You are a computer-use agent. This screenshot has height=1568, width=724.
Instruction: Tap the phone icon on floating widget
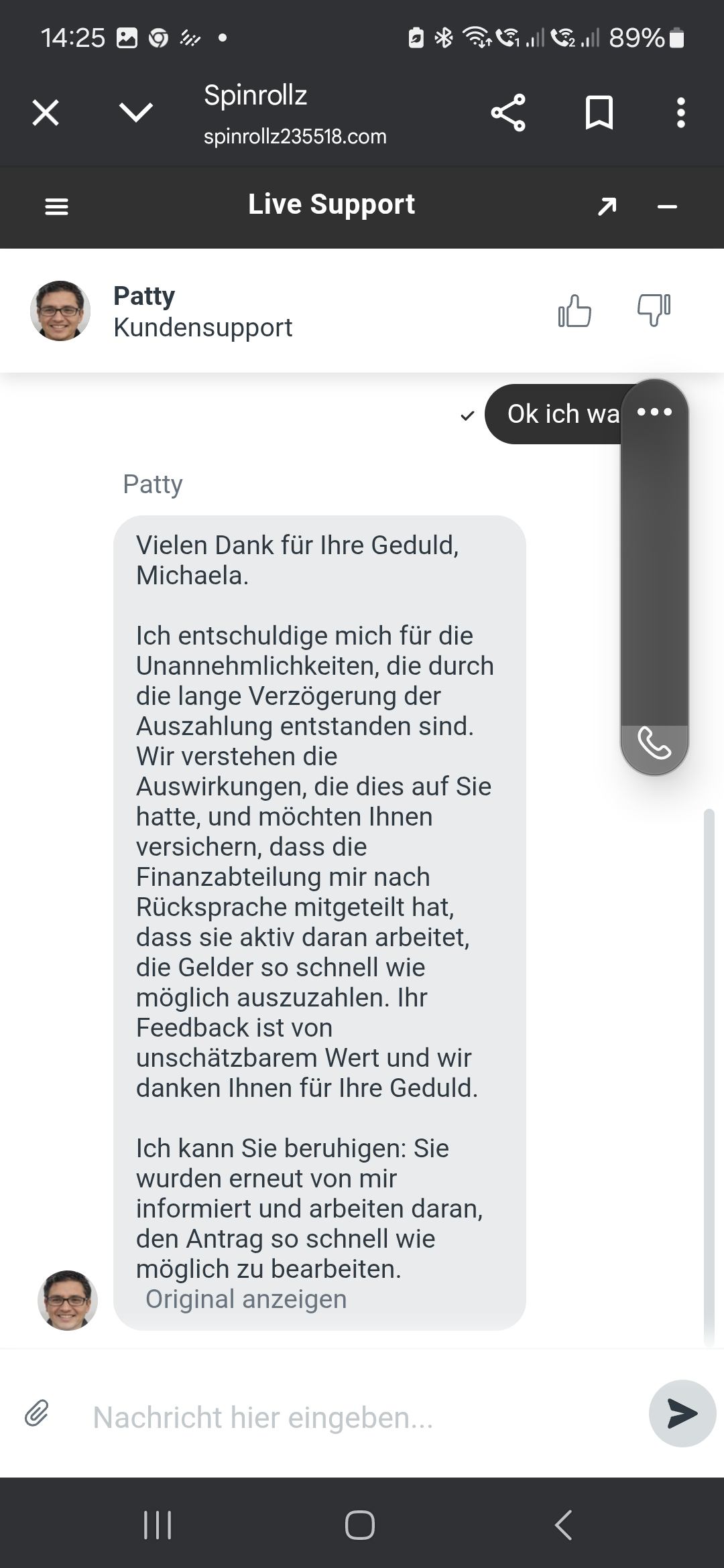(x=654, y=743)
